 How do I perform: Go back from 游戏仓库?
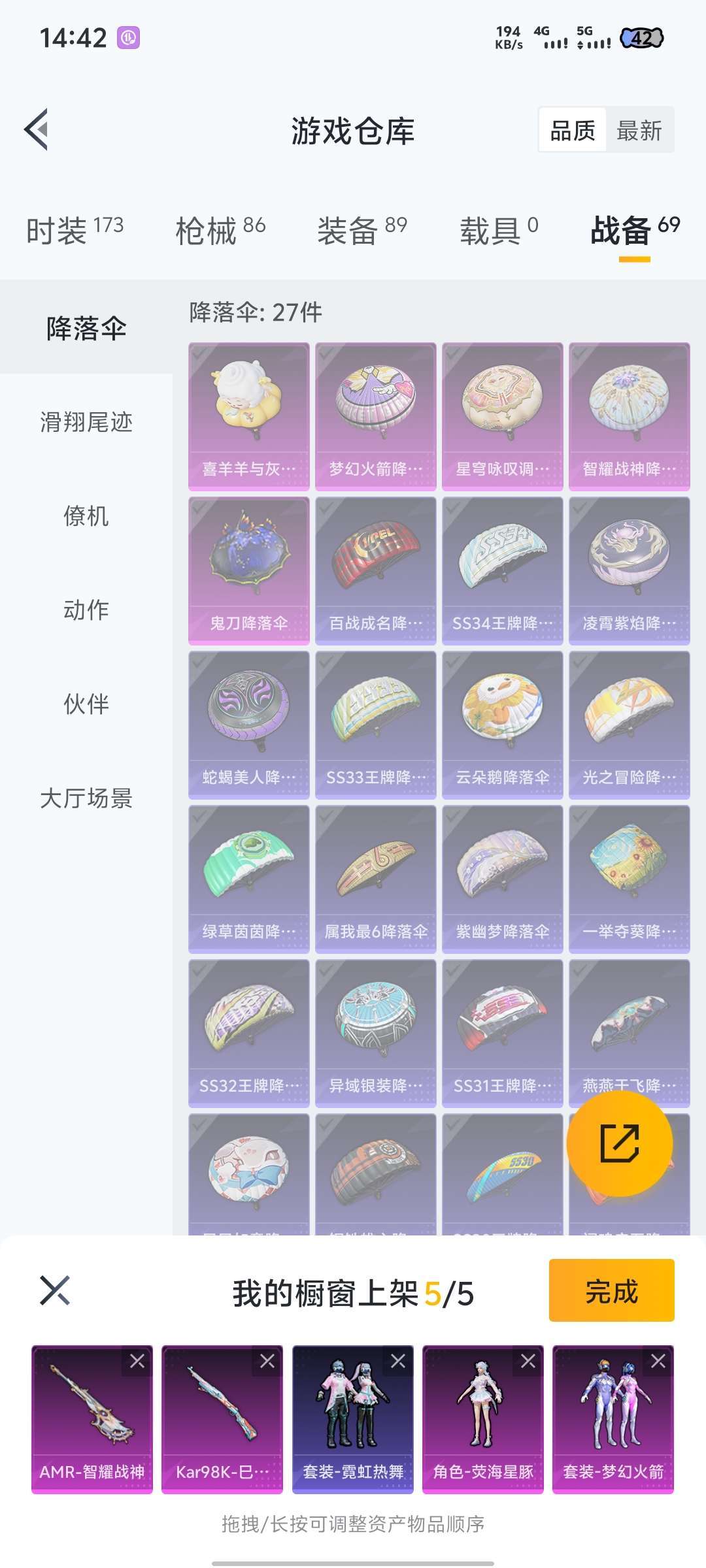click(x=37, y=129)
